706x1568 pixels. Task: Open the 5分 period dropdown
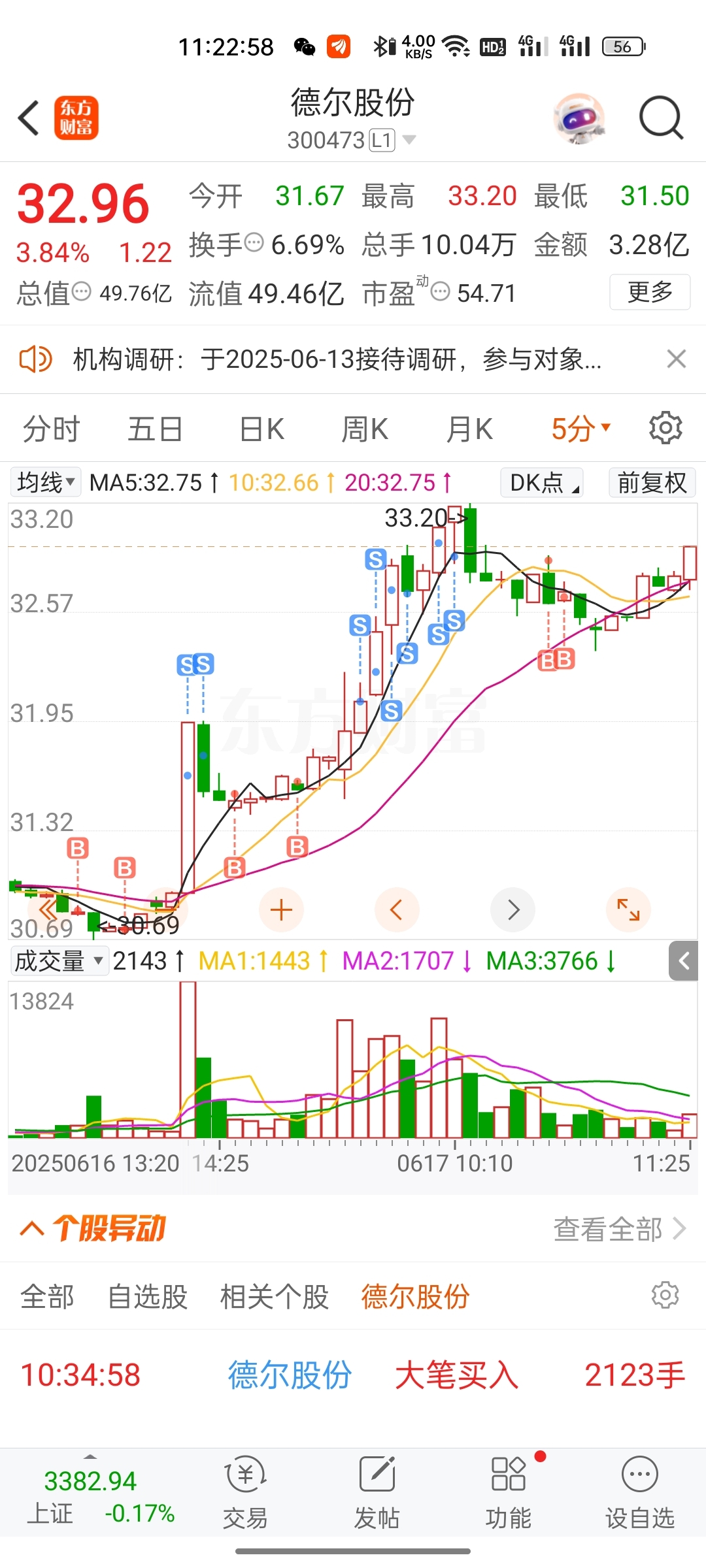580,429
